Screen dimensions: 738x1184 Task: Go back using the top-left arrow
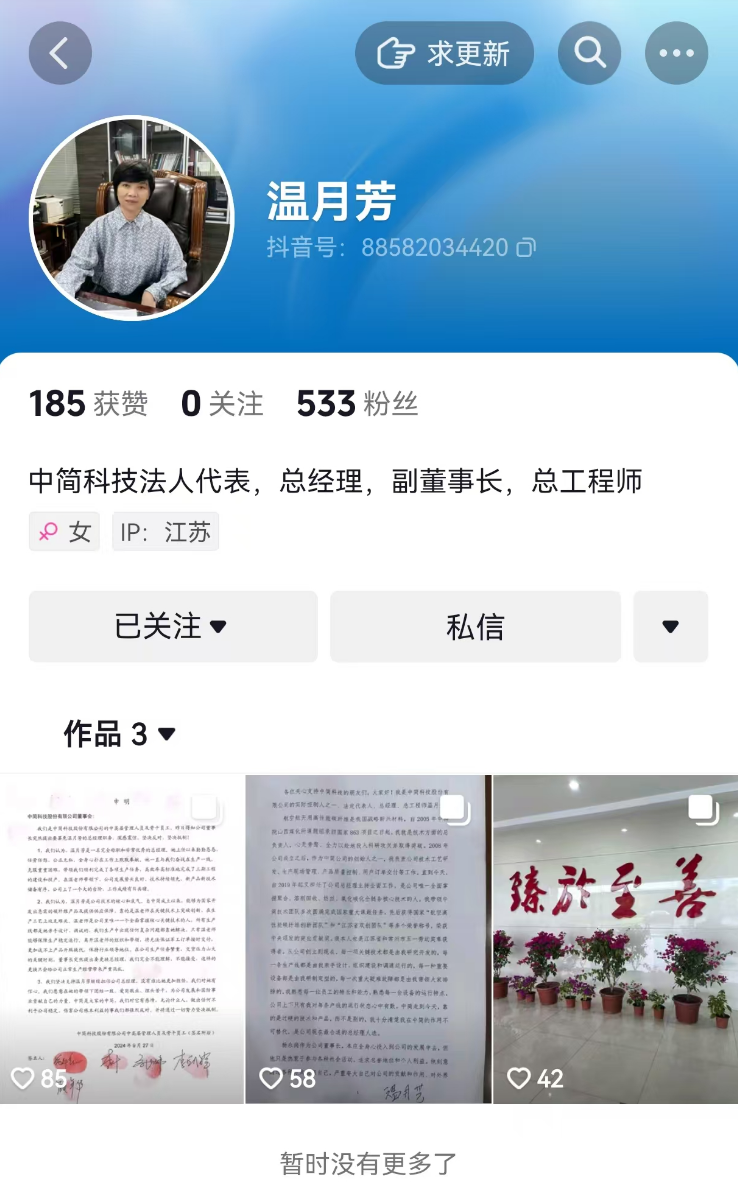pyautogui.click(x=60, y=53)
